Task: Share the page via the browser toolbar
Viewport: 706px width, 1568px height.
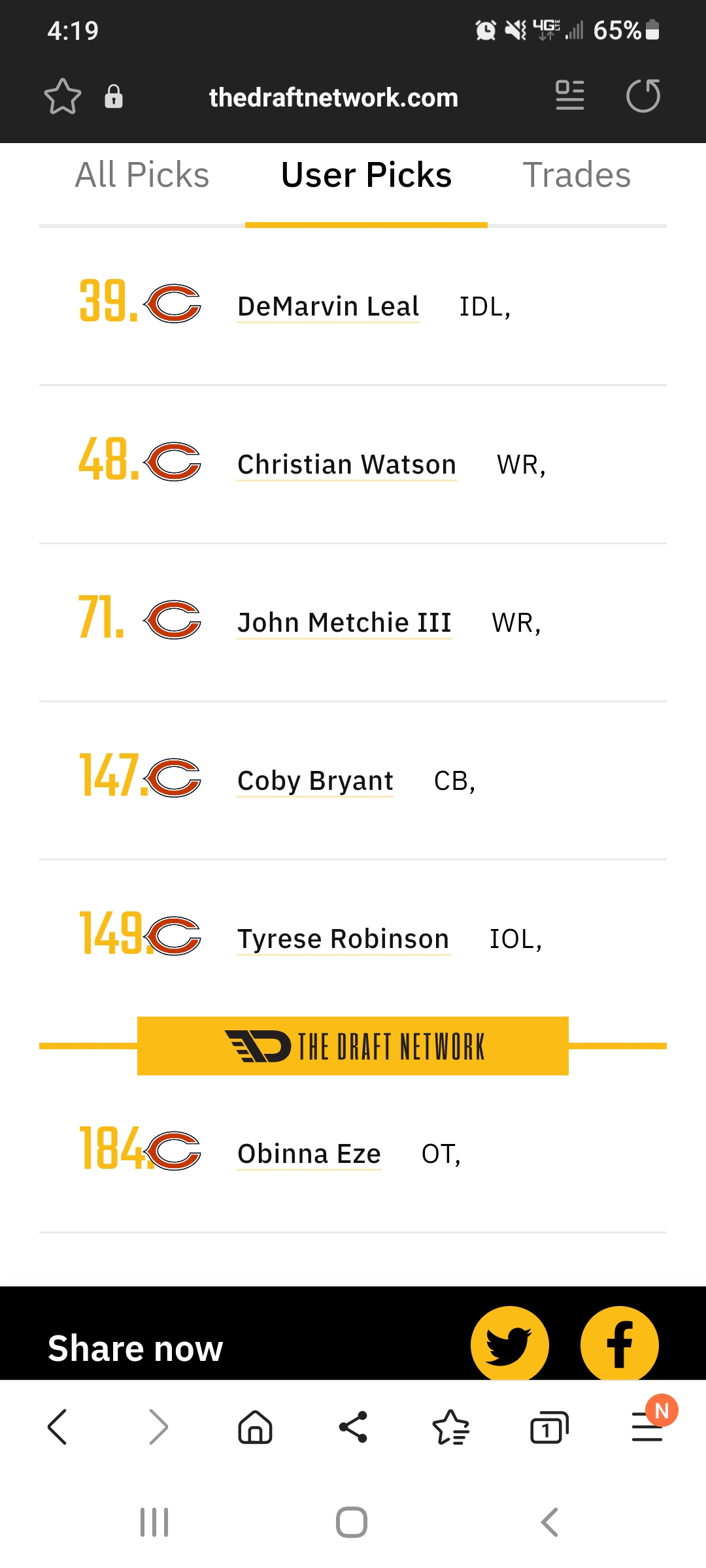Action: tap(353, 1427)
